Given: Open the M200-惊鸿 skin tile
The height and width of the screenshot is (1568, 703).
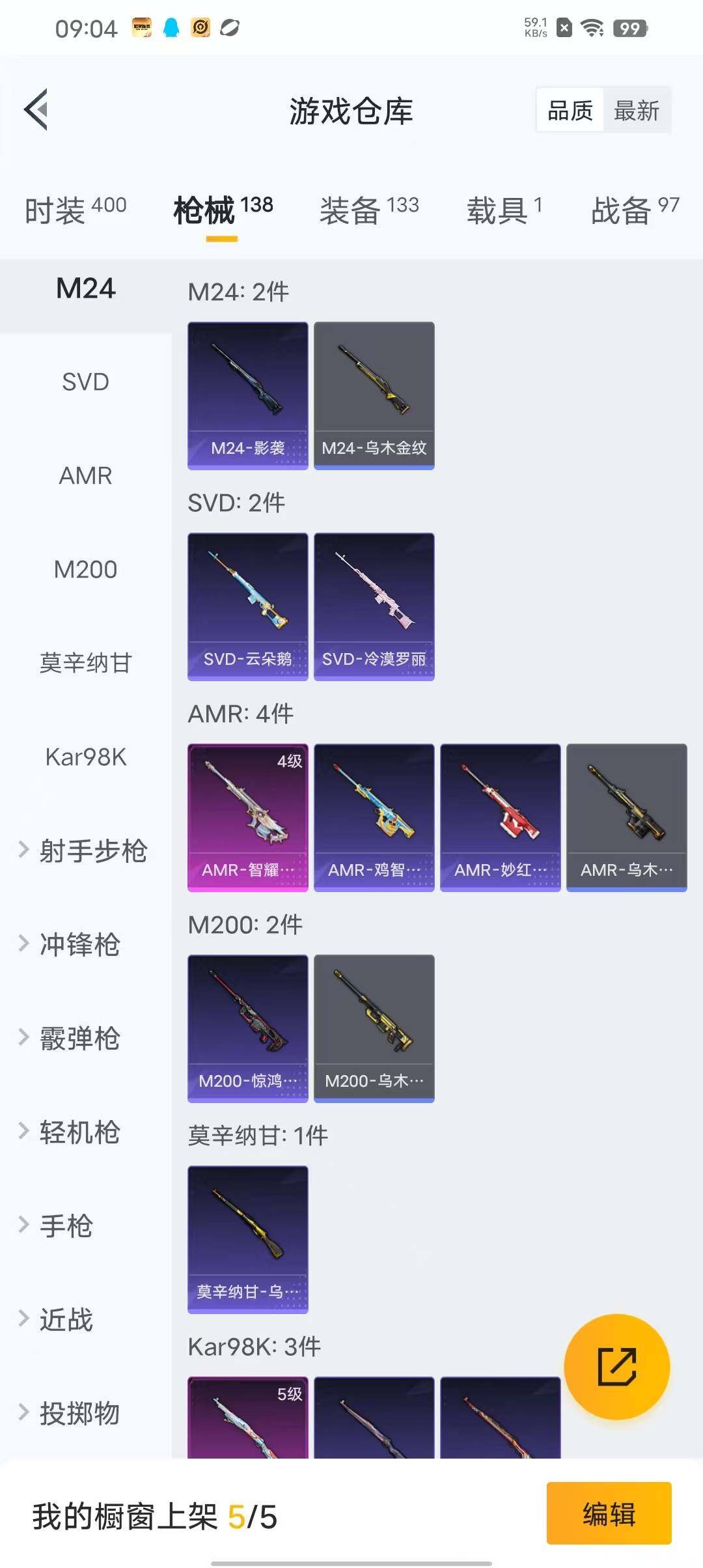Looking at the screenshot, I should [247, 1028].
